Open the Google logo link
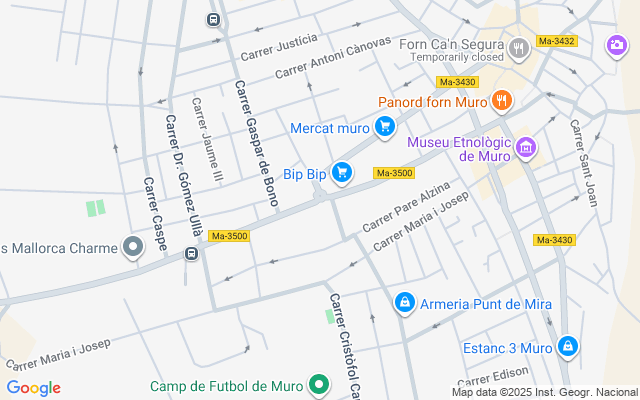 34,388
